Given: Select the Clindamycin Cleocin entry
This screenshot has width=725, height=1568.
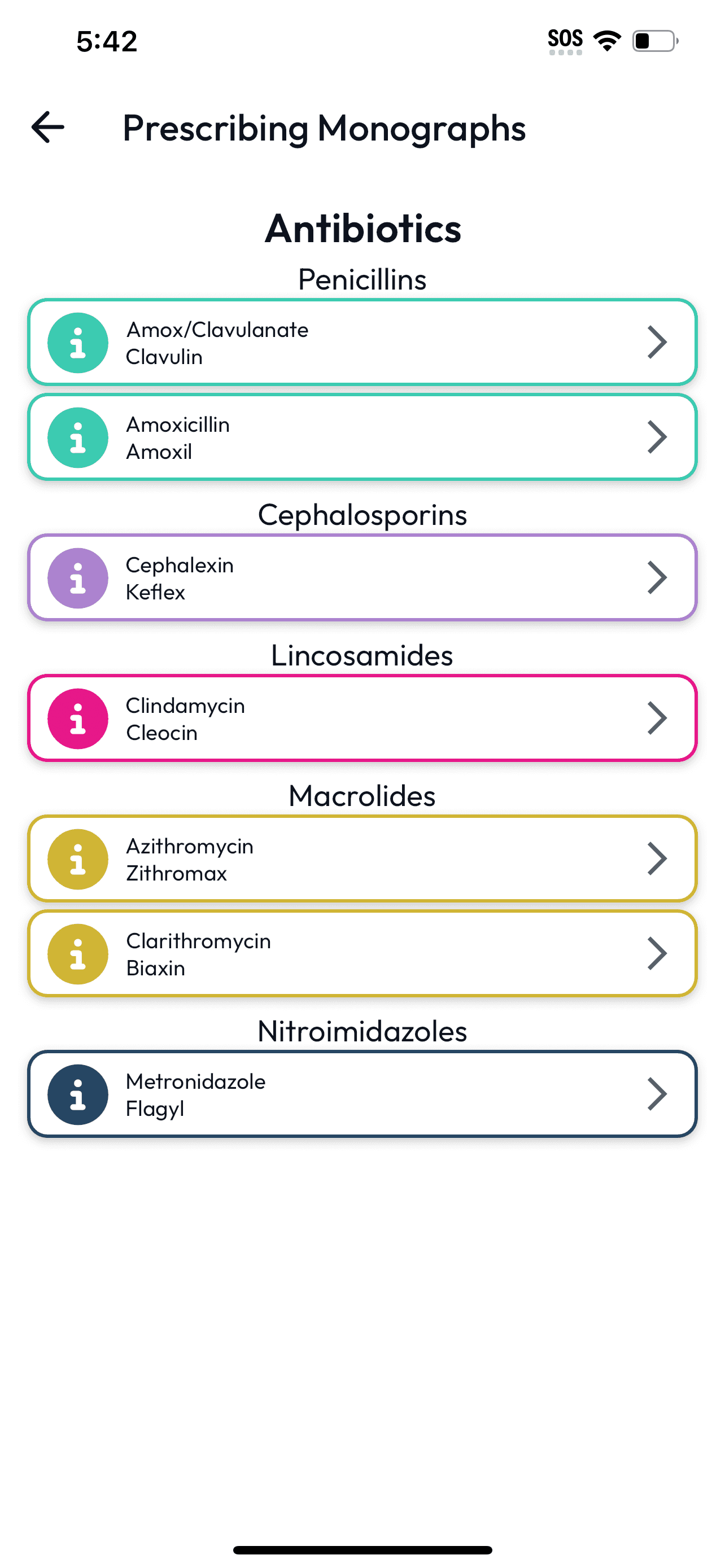Looking at the screenshot, I should (x=362, y=719).
